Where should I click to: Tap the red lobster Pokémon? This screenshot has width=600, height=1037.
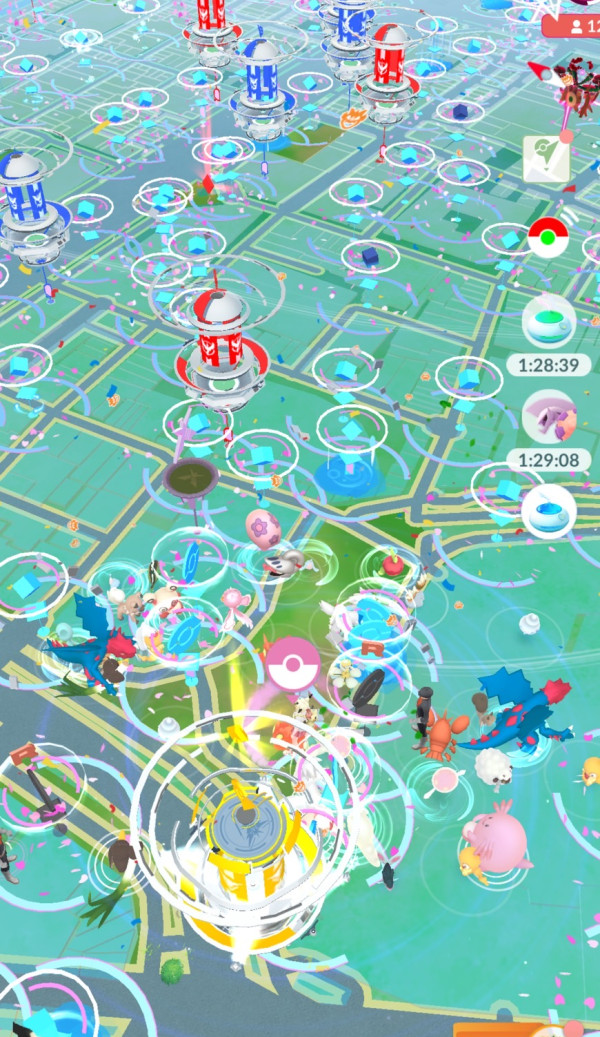[442, 735]
